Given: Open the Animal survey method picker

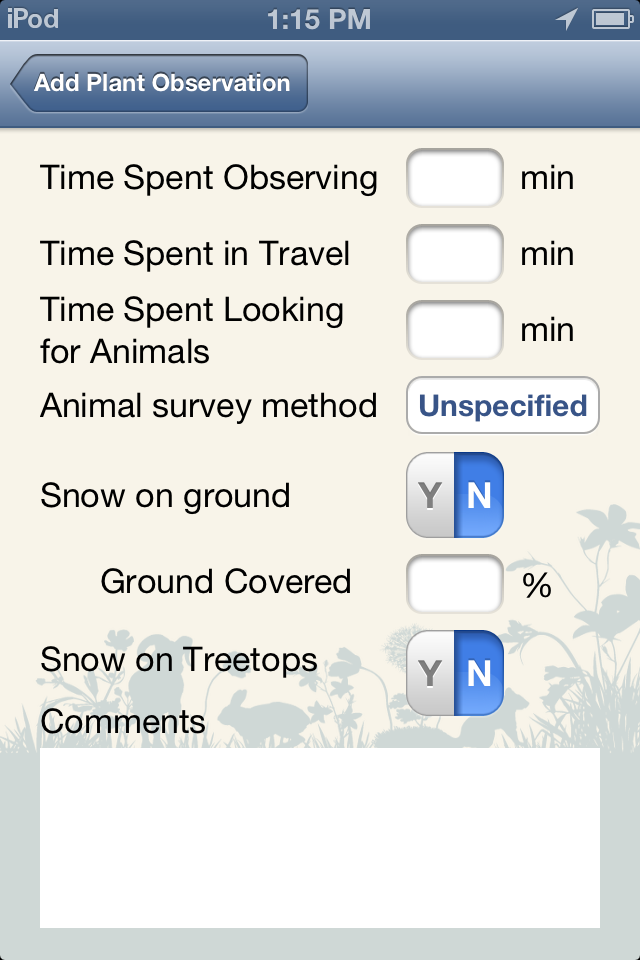Looking at the screenshot, I should click(x=502, y=406).
